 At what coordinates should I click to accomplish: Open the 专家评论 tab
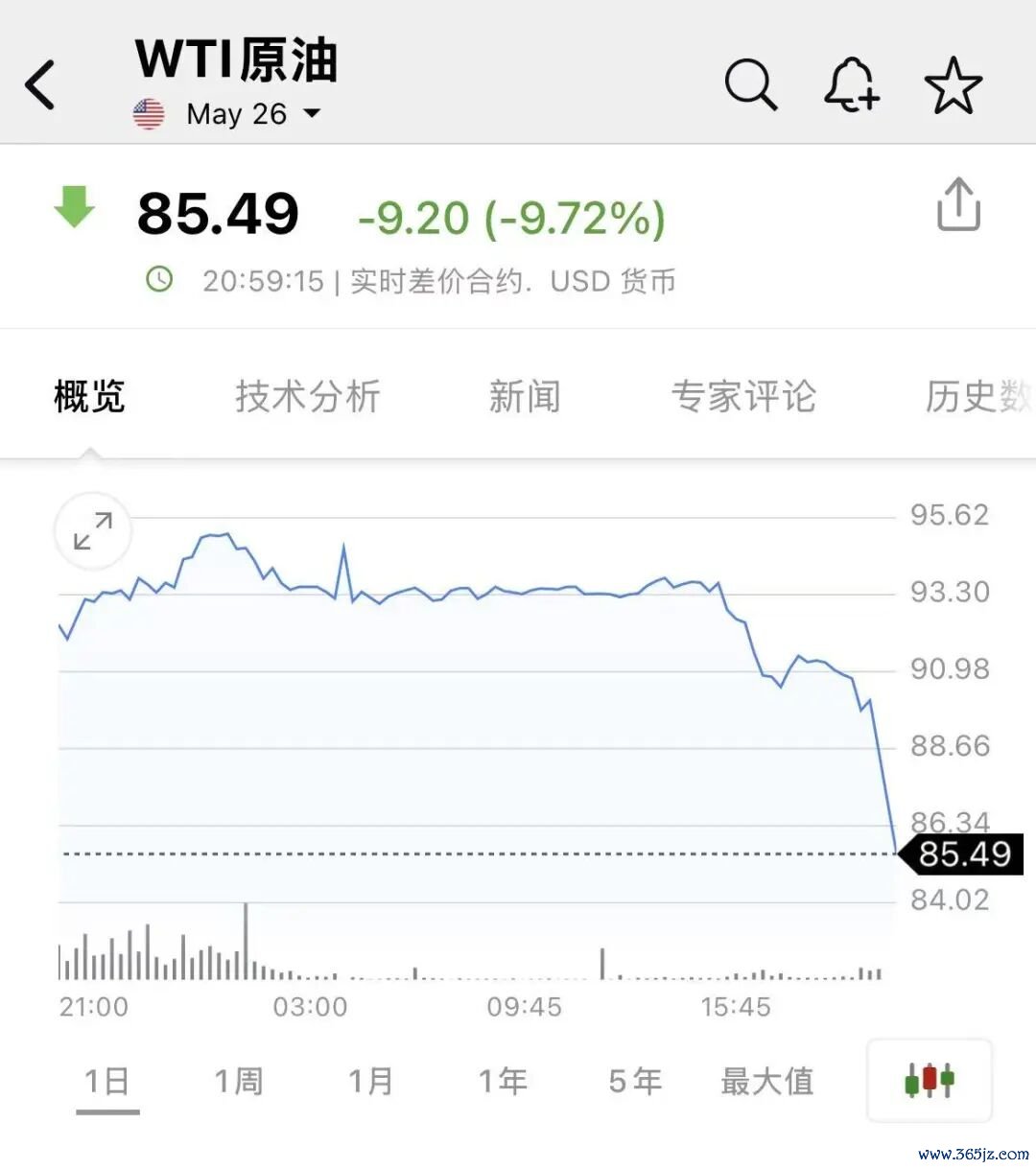pyautogui.click(x=743, y=396)
